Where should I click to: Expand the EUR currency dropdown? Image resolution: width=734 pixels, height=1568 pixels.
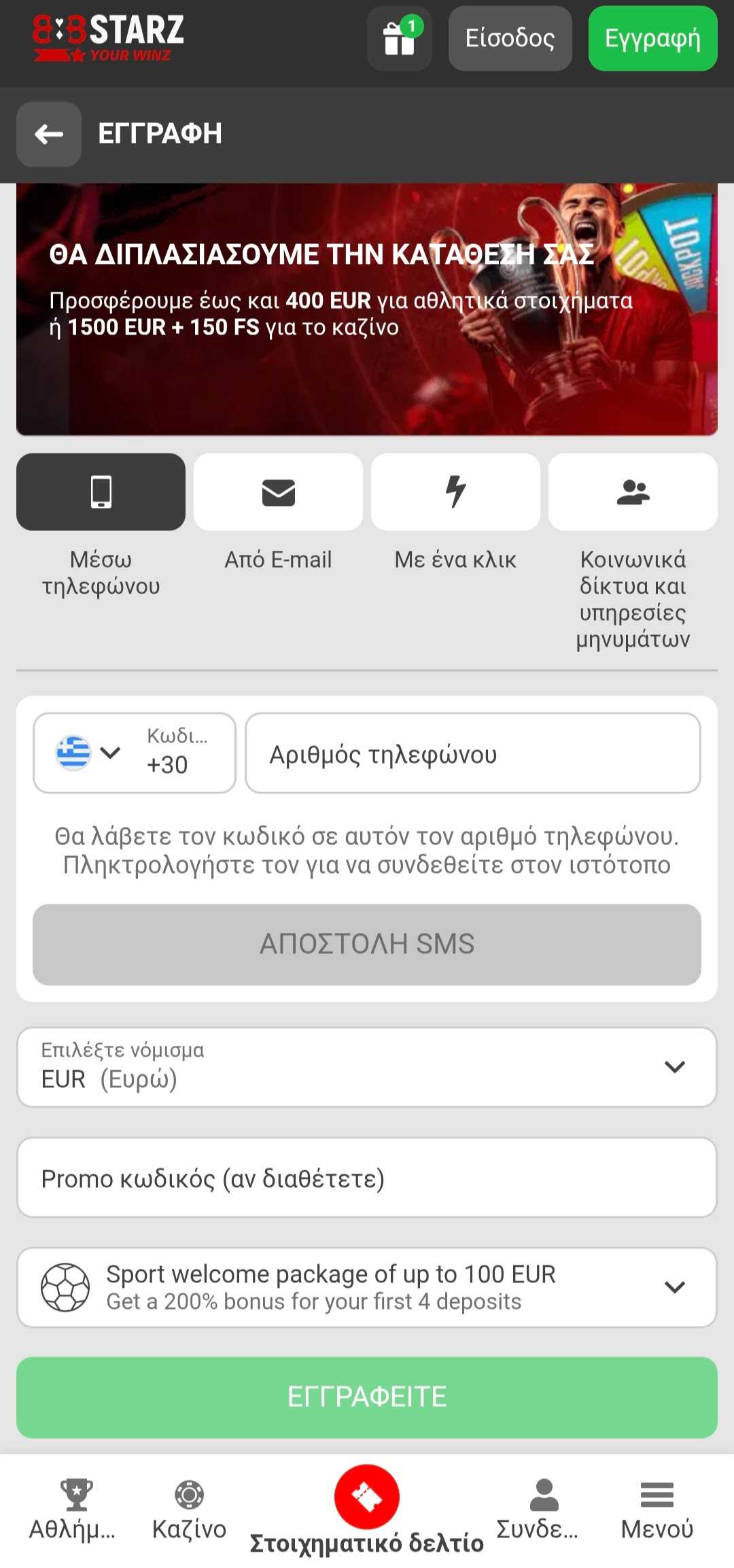point(367,1067)
